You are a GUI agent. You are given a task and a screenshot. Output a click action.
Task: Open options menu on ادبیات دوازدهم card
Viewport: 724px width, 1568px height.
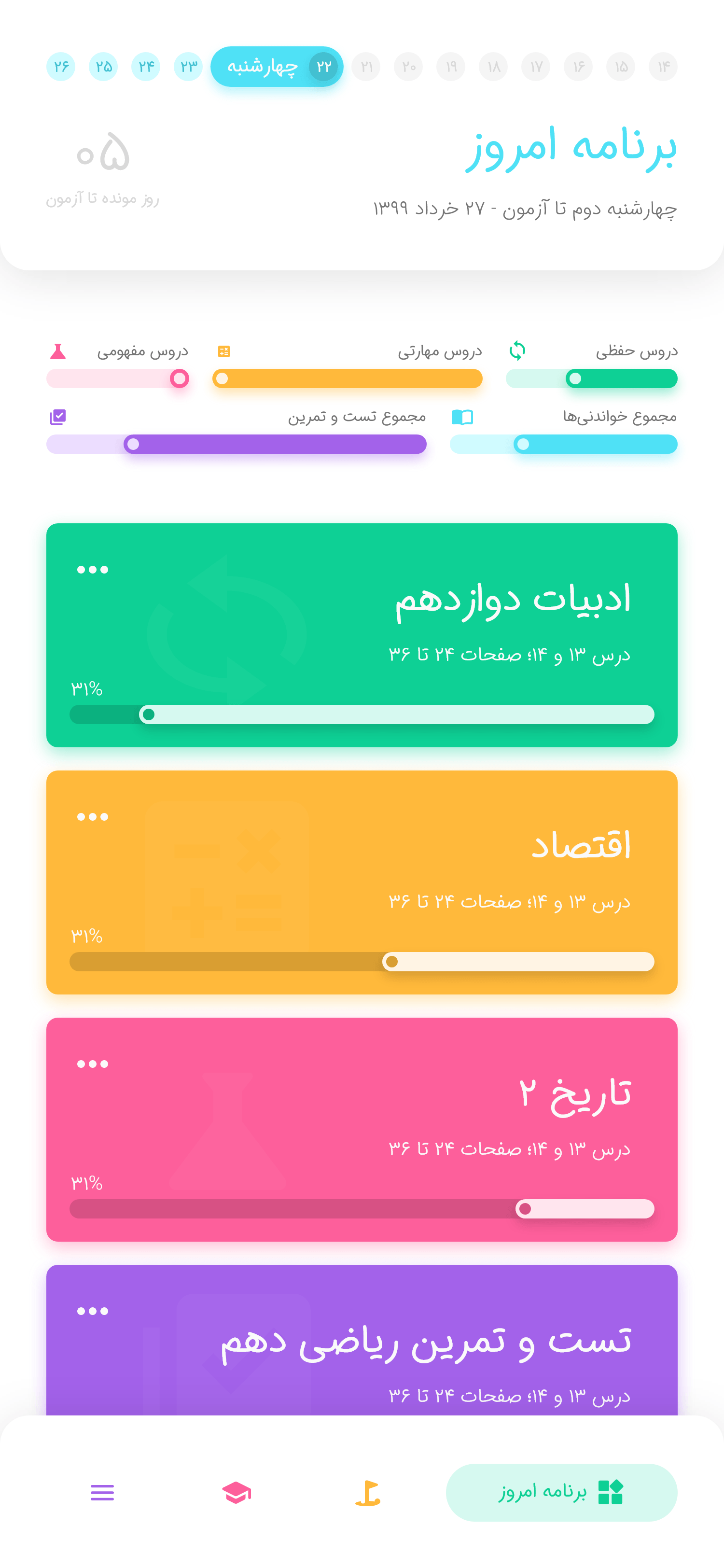click(93, 570)
